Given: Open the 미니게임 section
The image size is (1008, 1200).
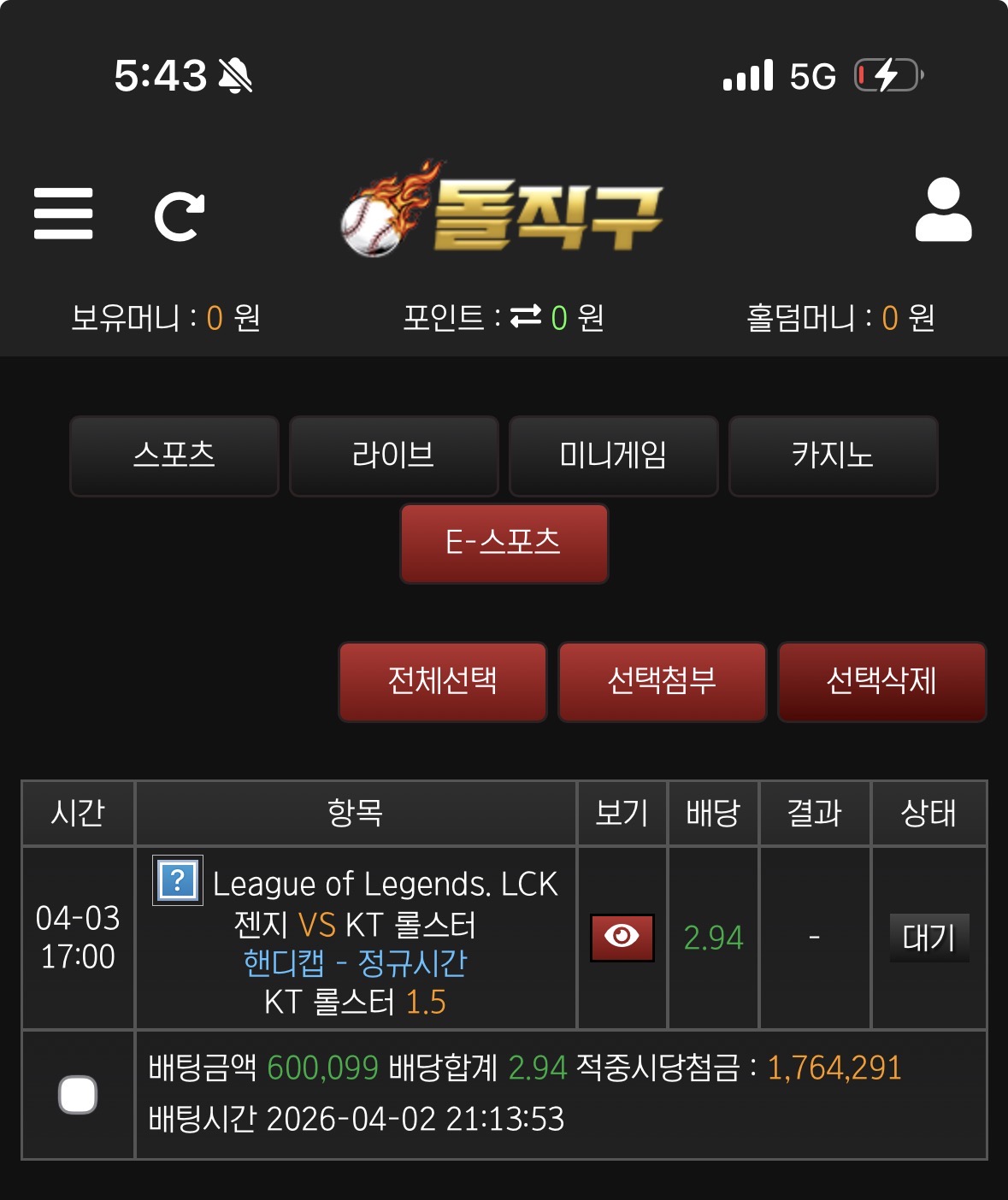Looking at the screenshot, I should pyautogui.click(x=613, y=456).
